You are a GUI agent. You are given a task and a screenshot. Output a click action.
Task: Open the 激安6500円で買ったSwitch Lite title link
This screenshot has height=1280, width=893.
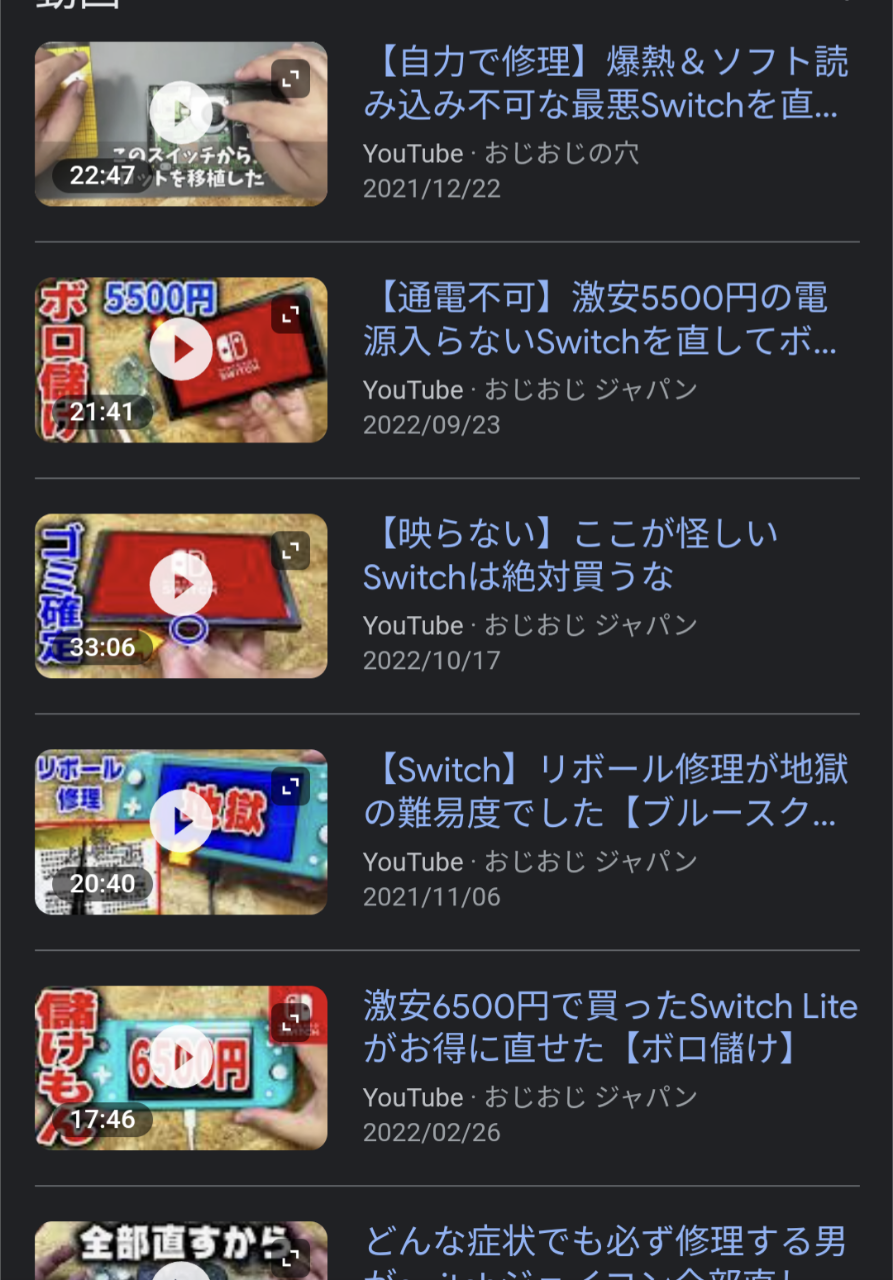(x=610, y=1027)
